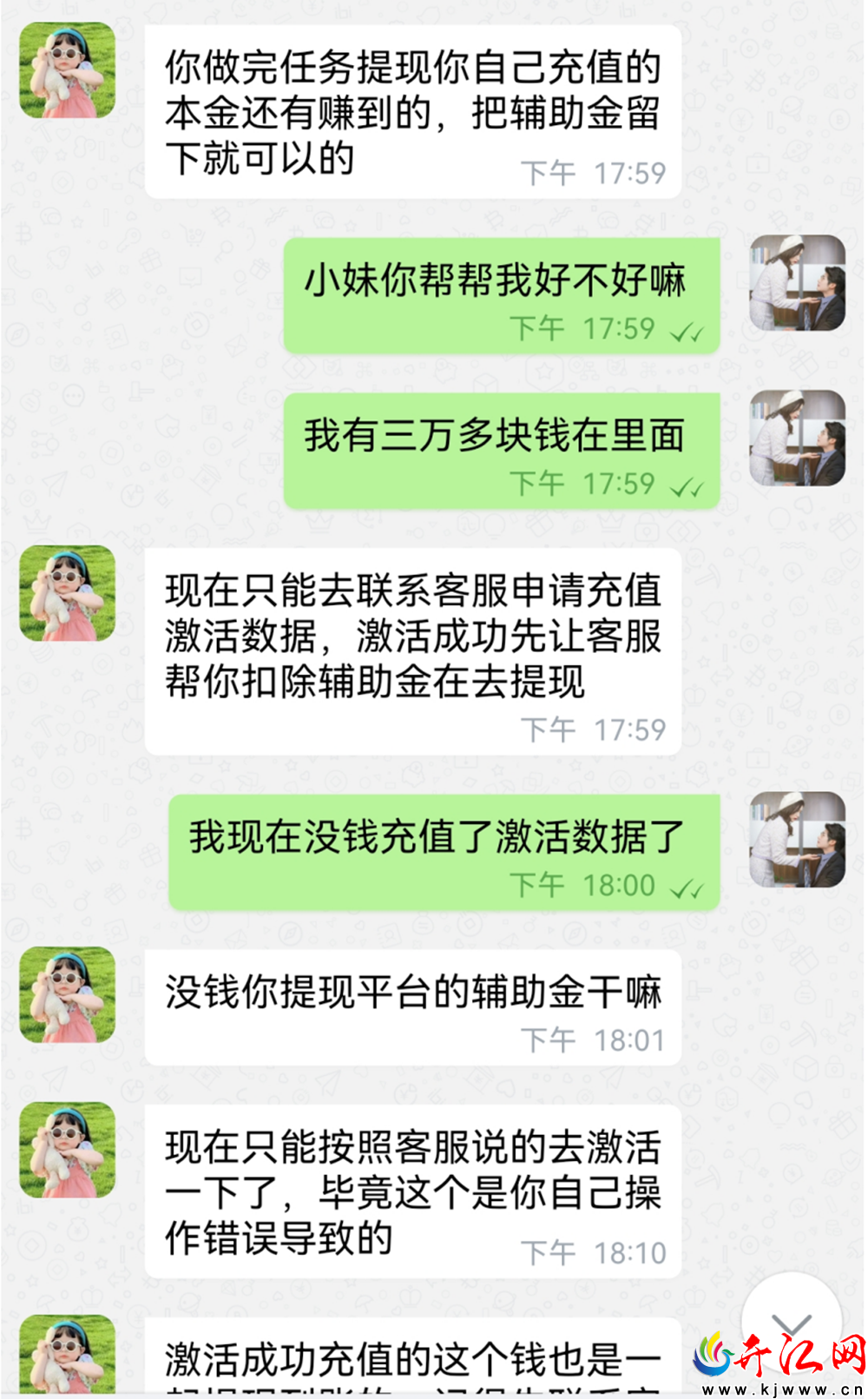868x1399 pixels.
Task: Open own avatar beside '我有三万多块钱在里面'
Action: point(797,438)
